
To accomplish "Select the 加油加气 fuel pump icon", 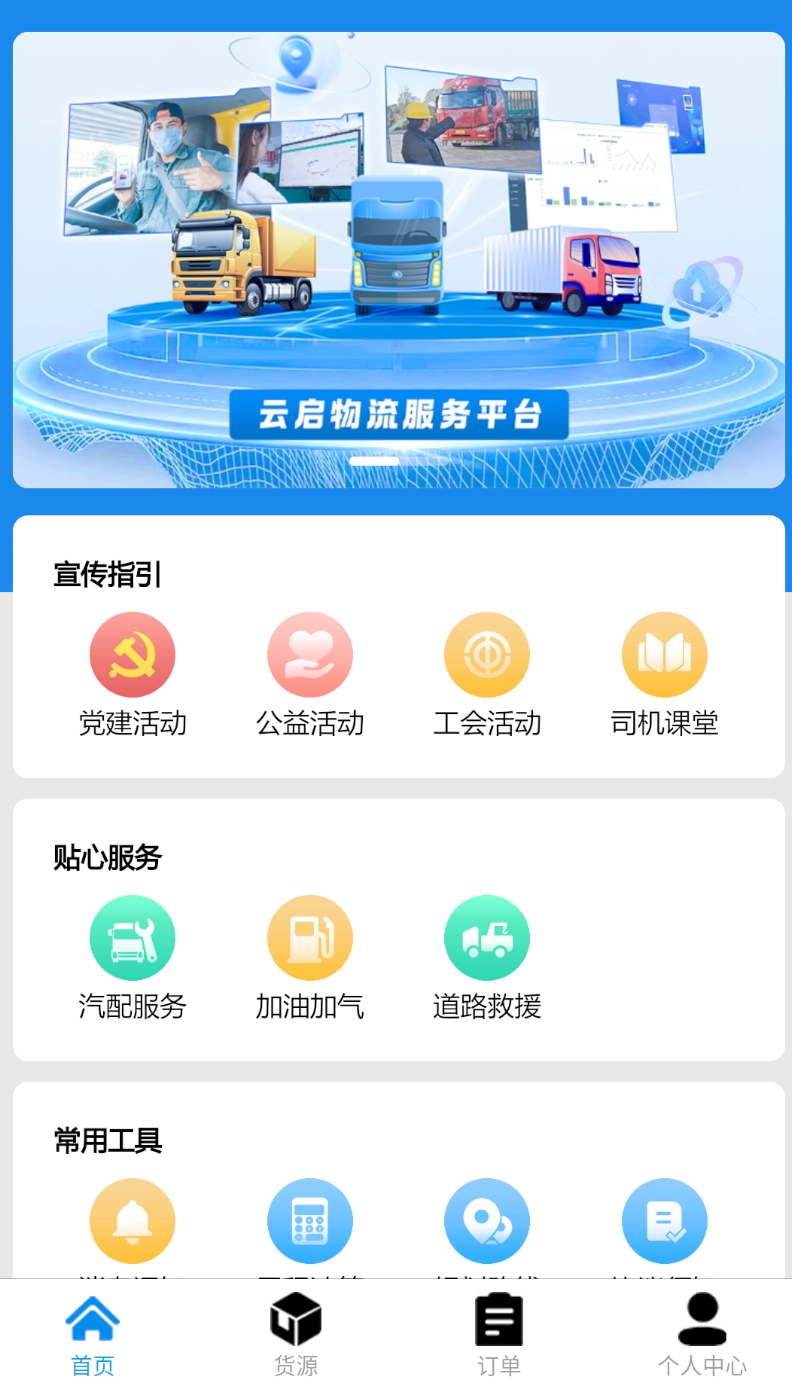I will pos(310,937).
